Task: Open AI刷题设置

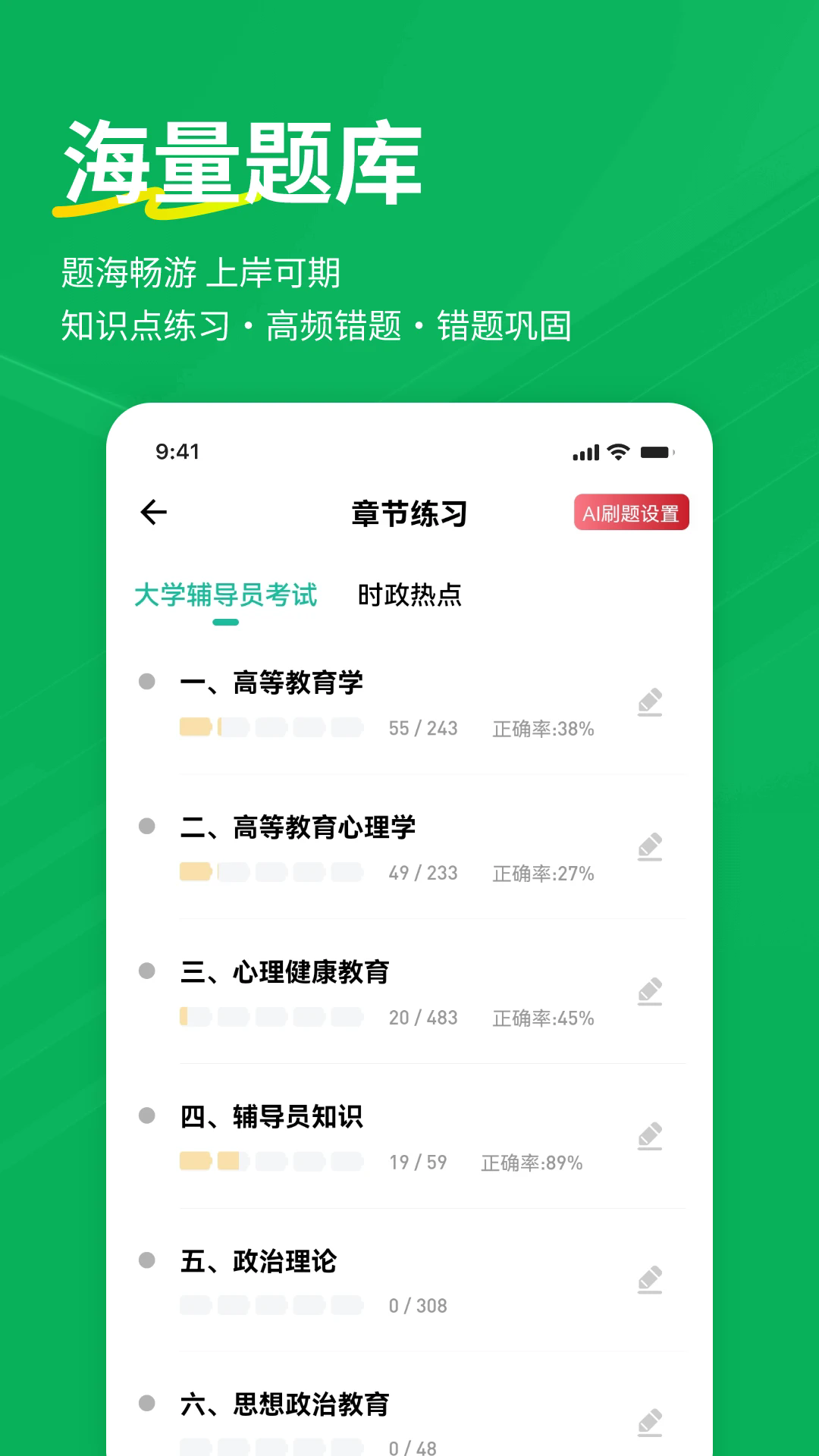Action: (x=631, y=513)
